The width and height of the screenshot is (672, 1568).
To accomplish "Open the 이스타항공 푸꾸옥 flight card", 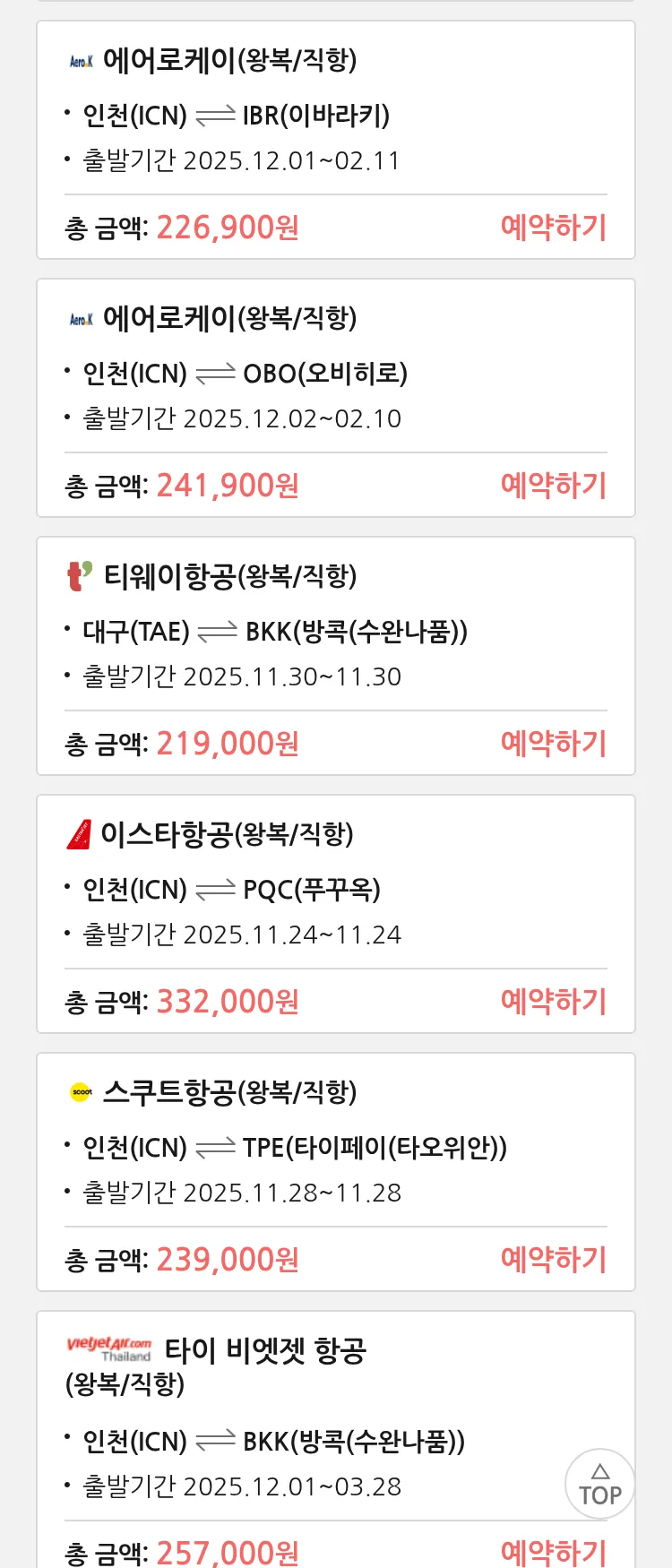I will 335,891.
